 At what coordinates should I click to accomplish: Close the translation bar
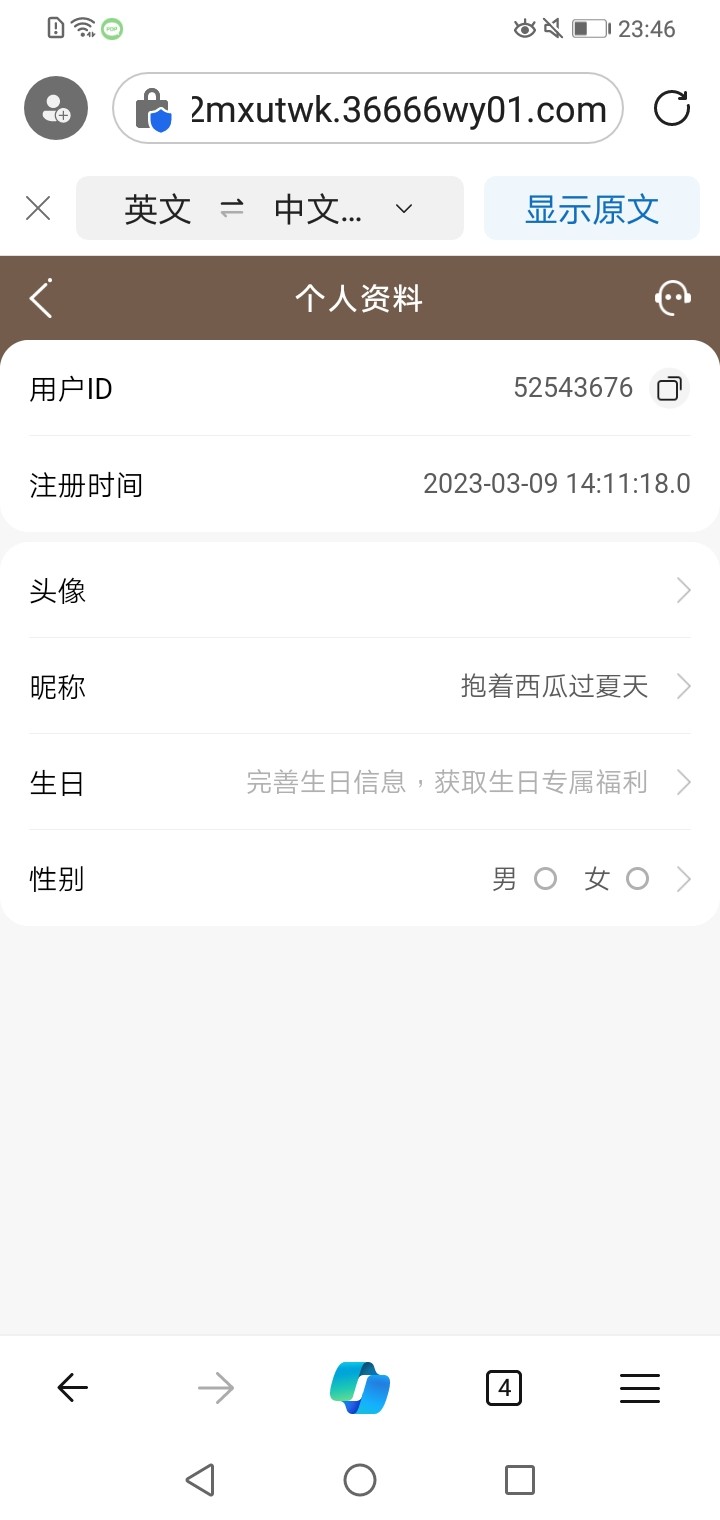point(38,208)
